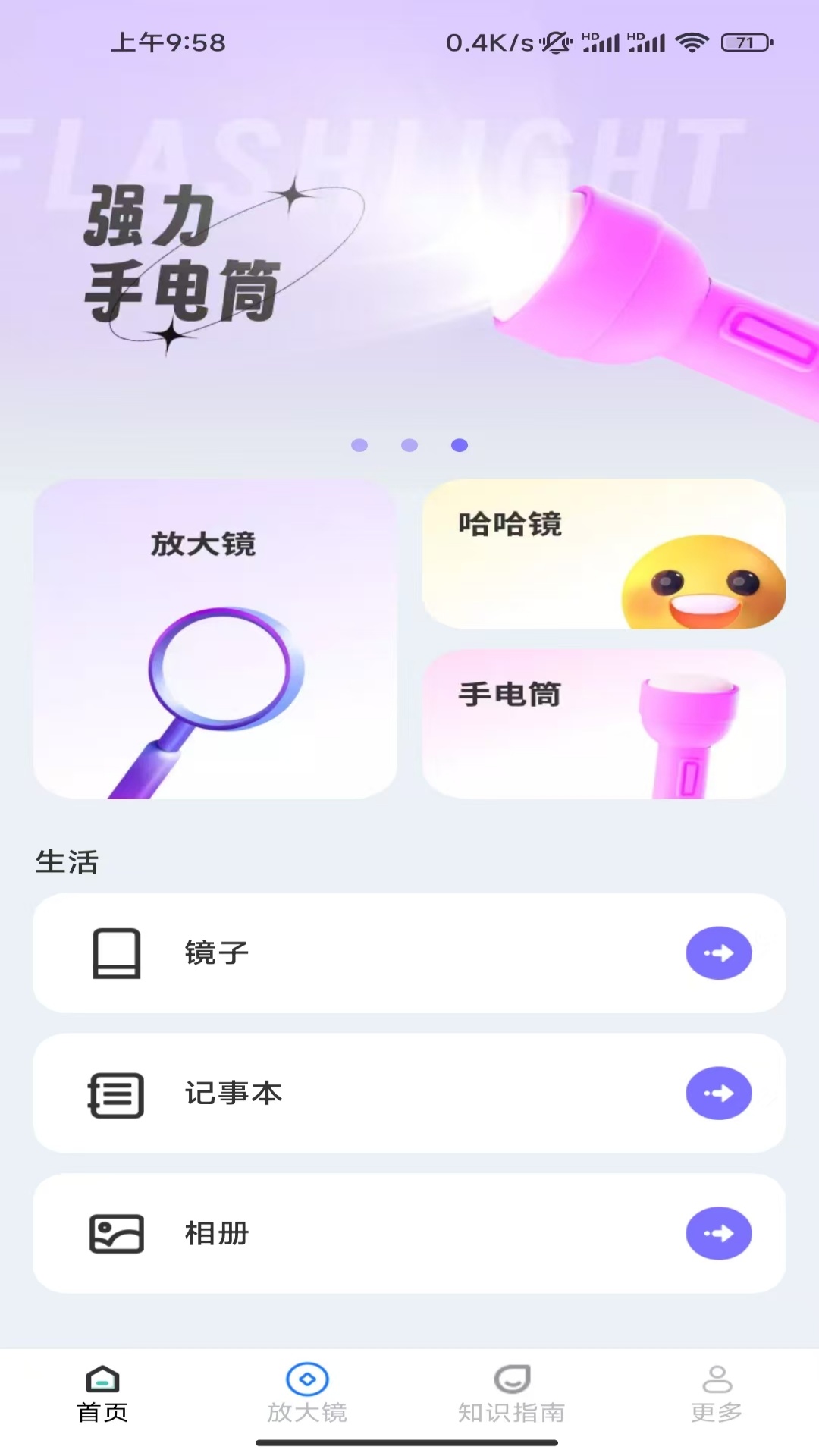
Task: Click the photo icon beside 相册
Action: 117,1233
